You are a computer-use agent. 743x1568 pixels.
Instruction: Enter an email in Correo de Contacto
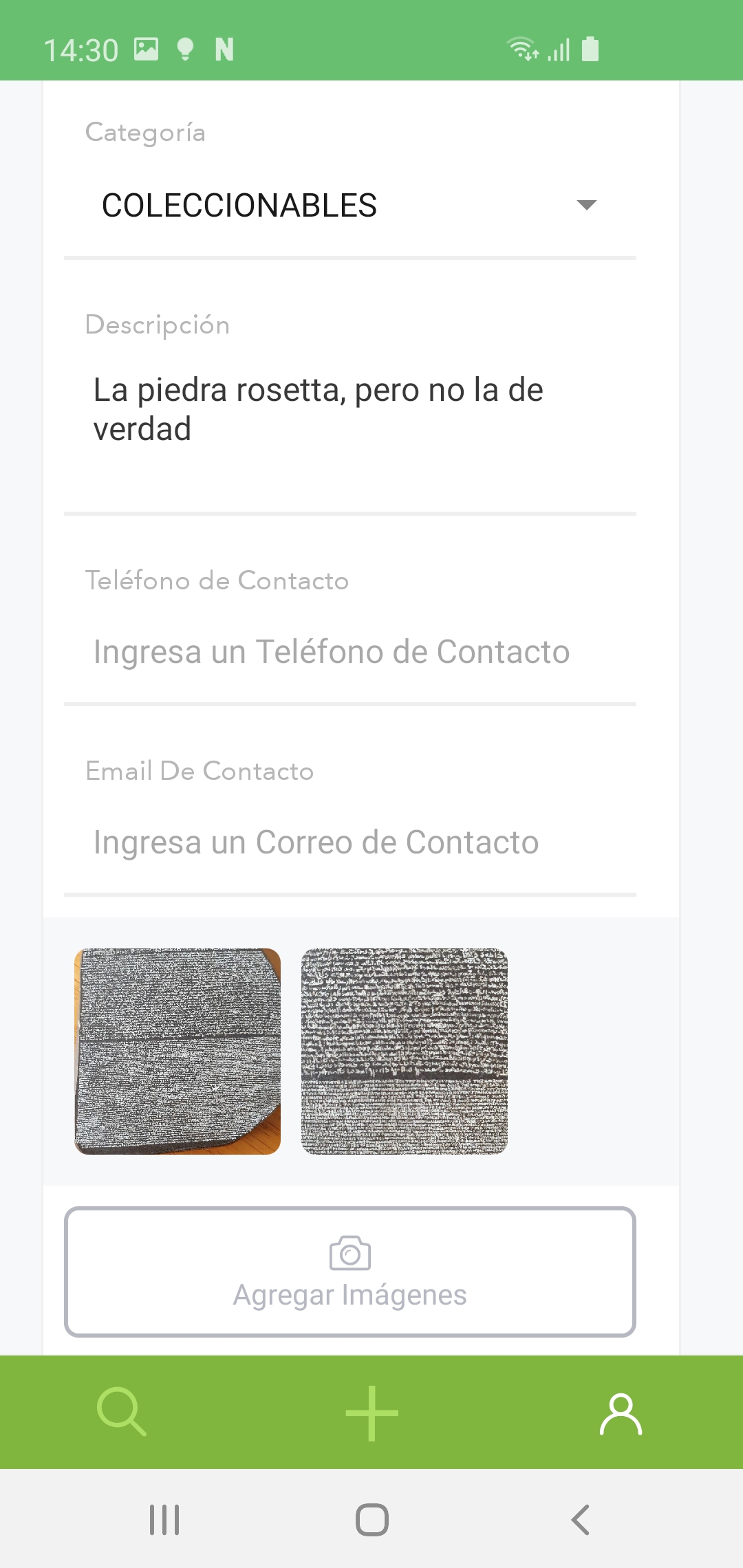coord(349,842)
